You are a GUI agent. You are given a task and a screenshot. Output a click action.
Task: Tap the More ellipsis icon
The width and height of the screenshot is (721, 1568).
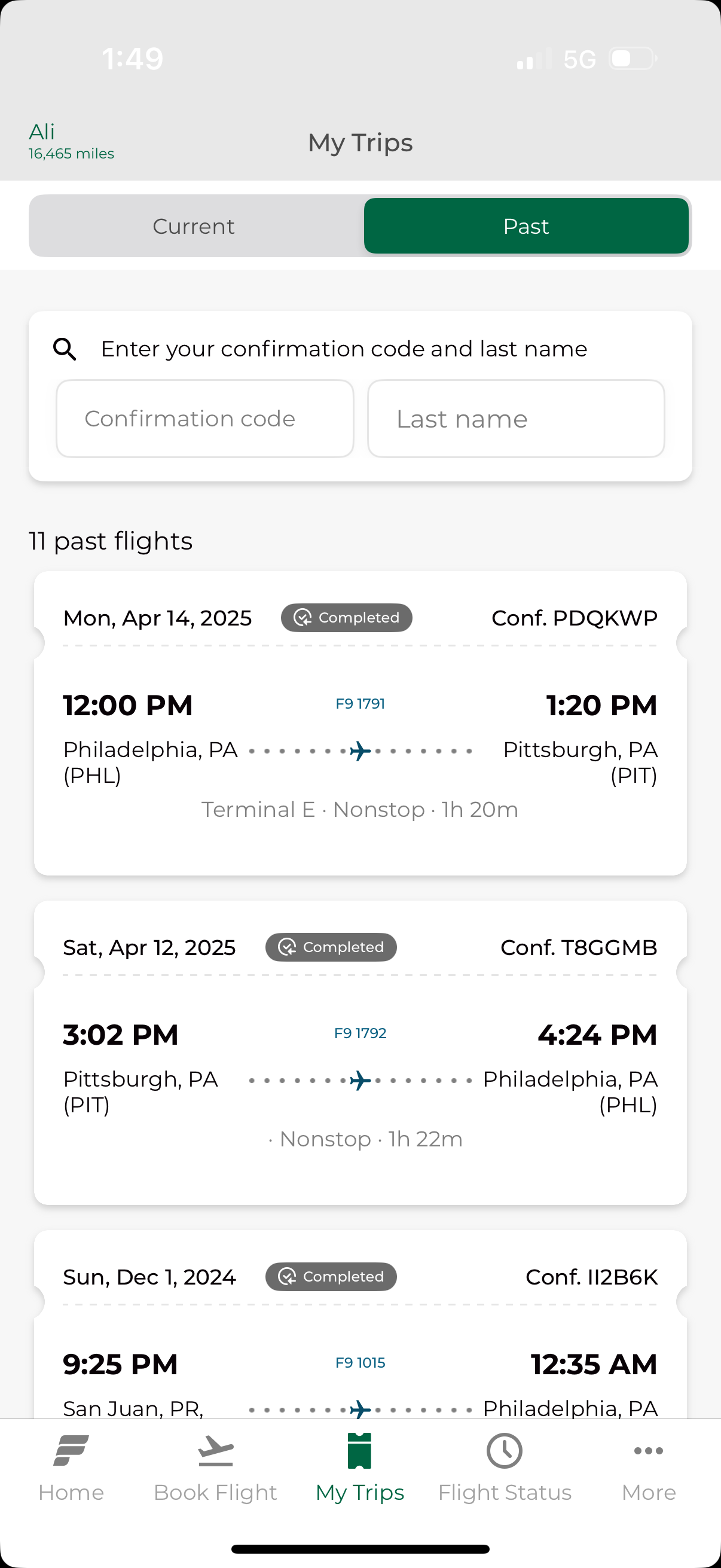click(x=649, y=1452)
